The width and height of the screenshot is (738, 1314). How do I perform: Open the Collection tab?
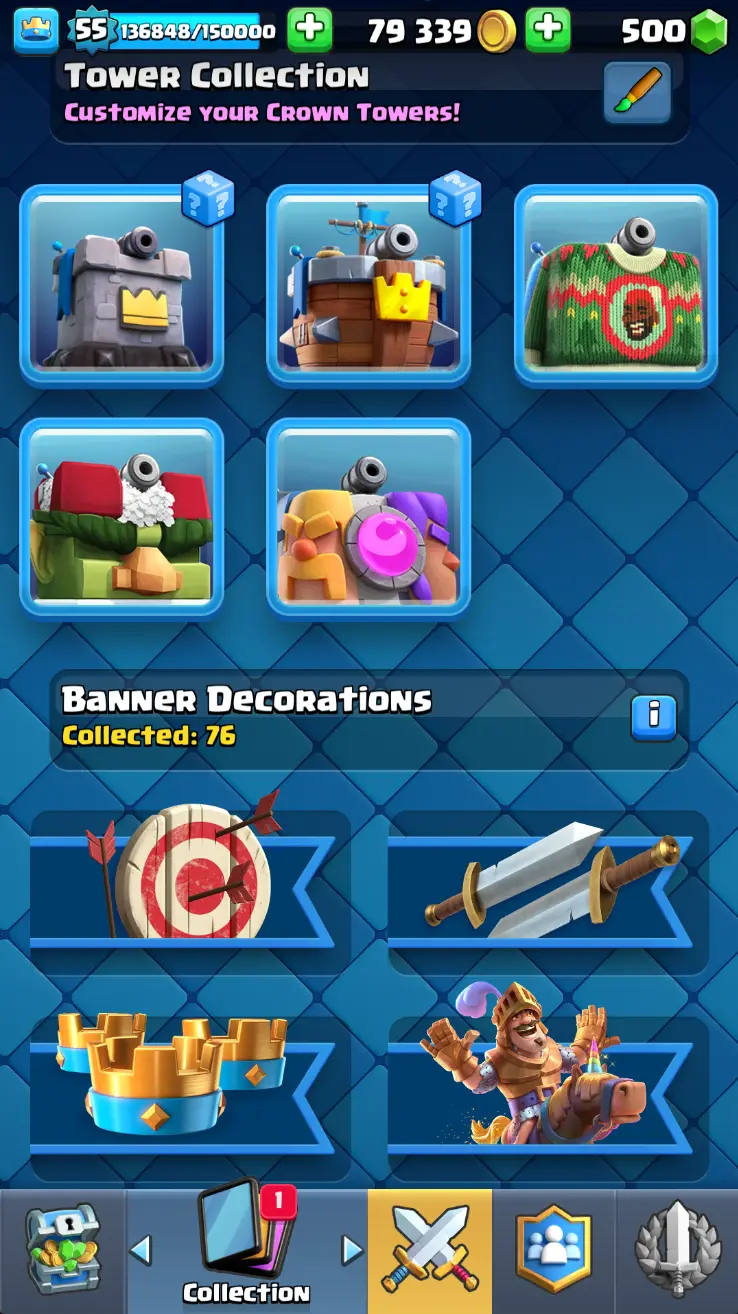click(x=246, y=1250)
